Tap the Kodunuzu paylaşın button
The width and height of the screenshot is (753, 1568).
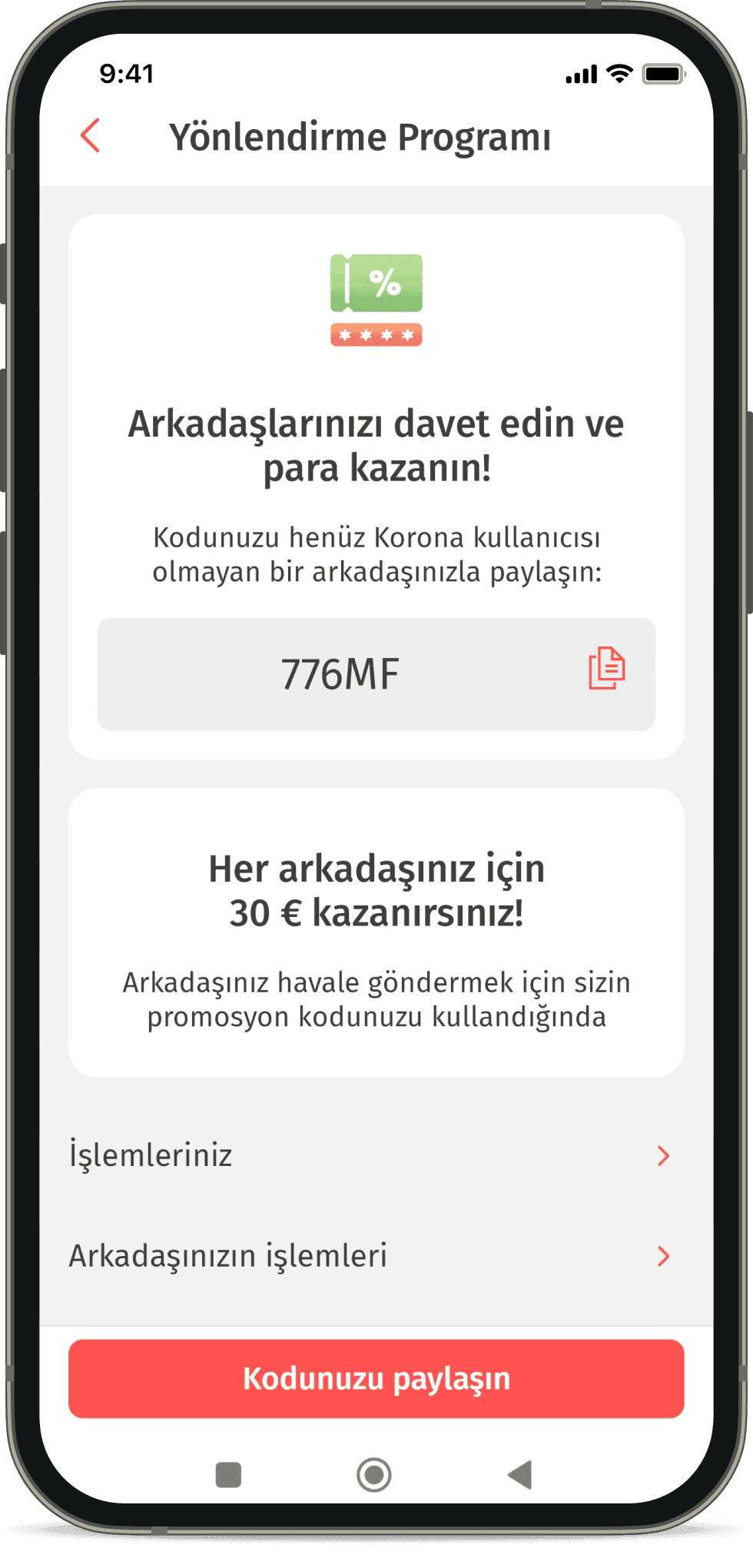pyautogui.click(x=376, y=1379)
